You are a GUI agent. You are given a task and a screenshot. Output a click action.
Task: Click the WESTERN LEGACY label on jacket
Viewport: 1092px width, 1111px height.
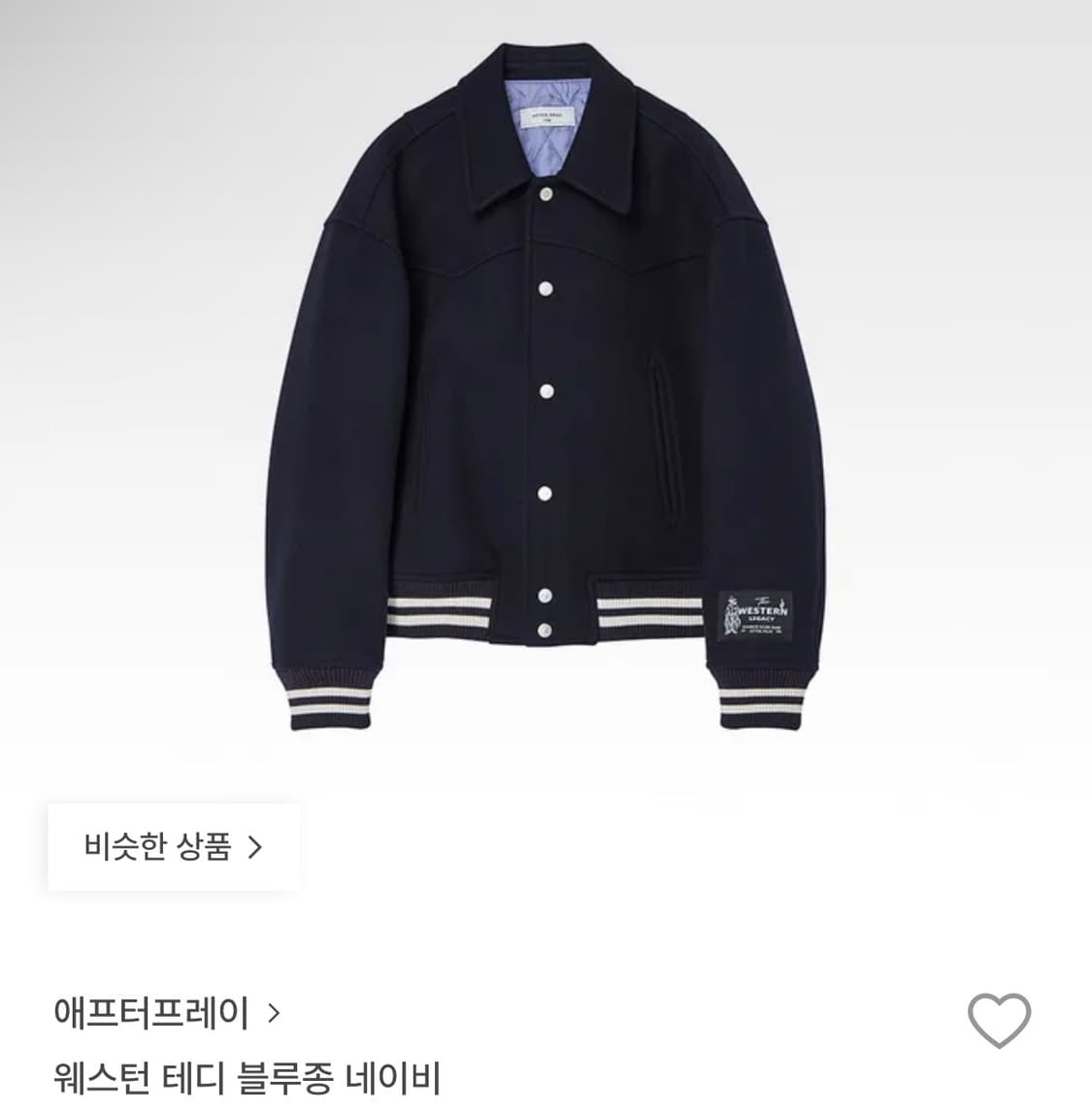click(x=756, y=615)
